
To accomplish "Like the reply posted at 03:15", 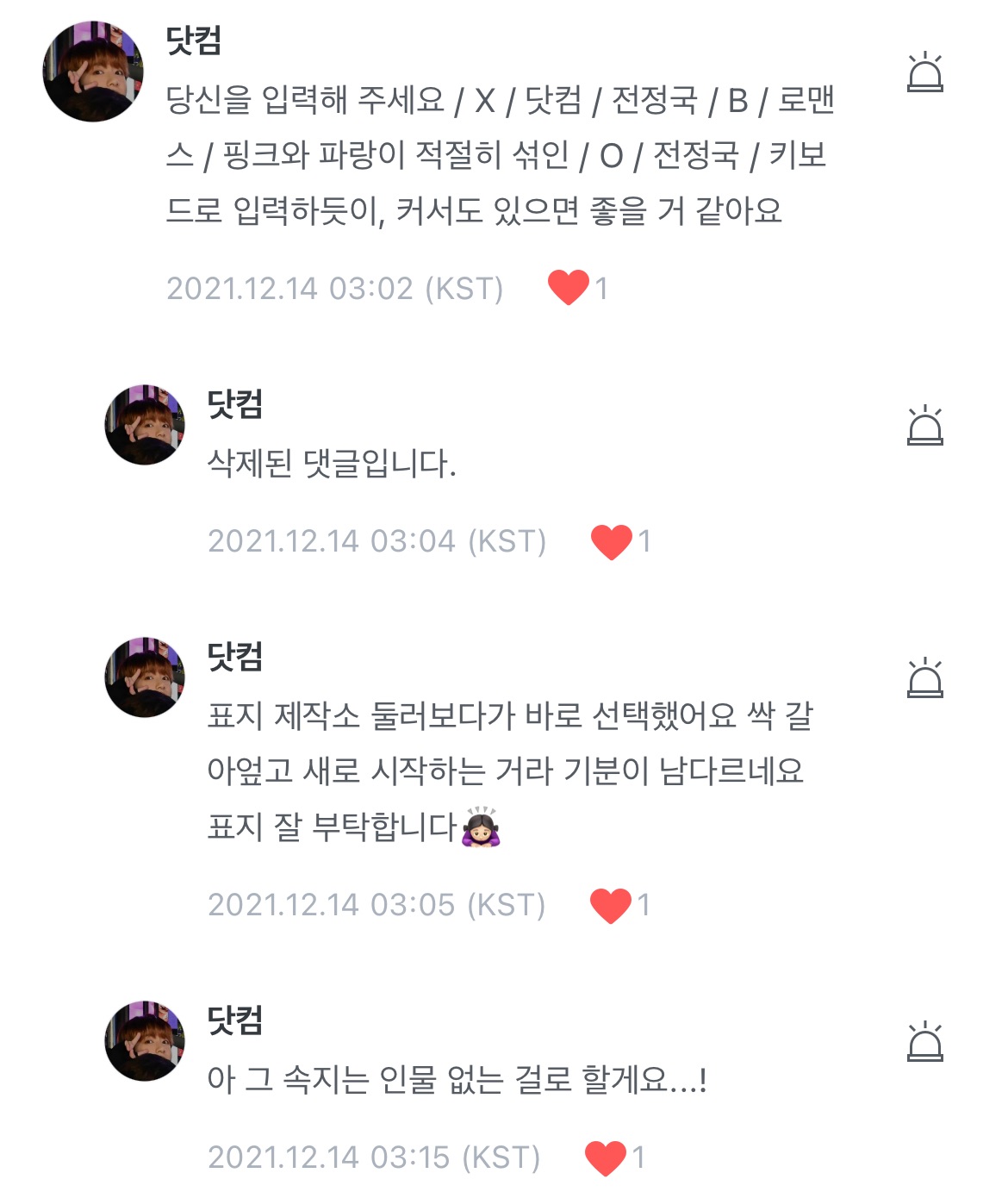I will click(606, 1157).
